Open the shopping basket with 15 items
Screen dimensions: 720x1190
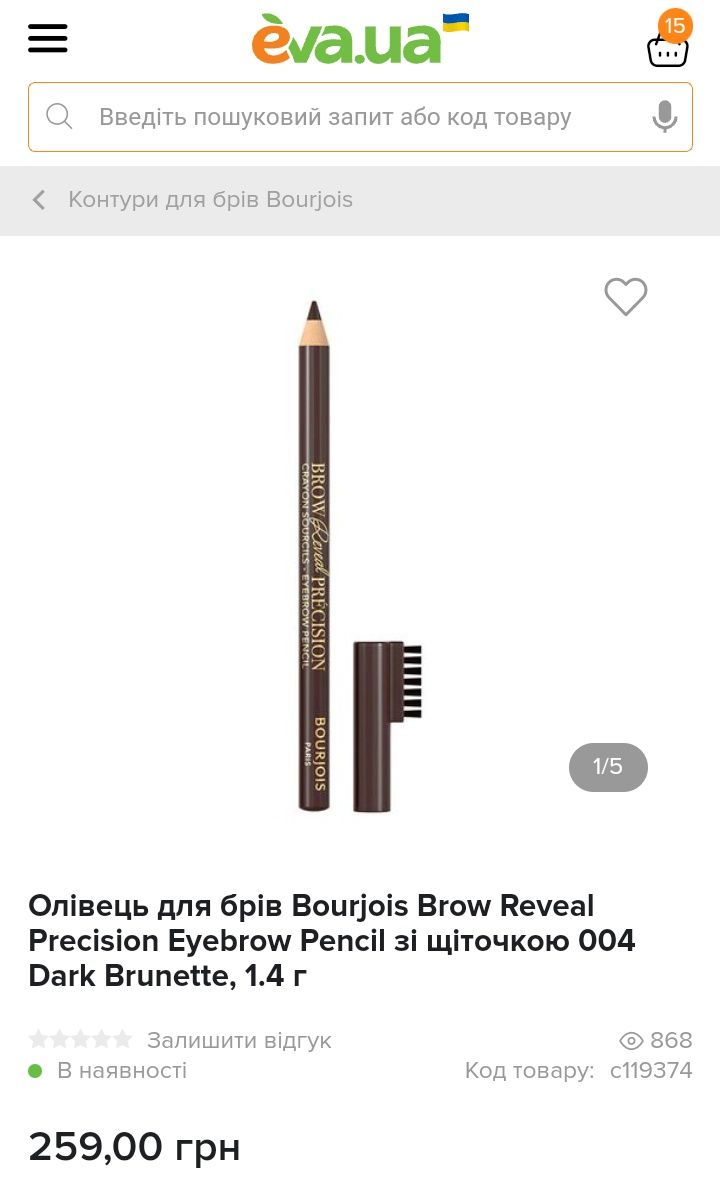click(x=667, y=46)
